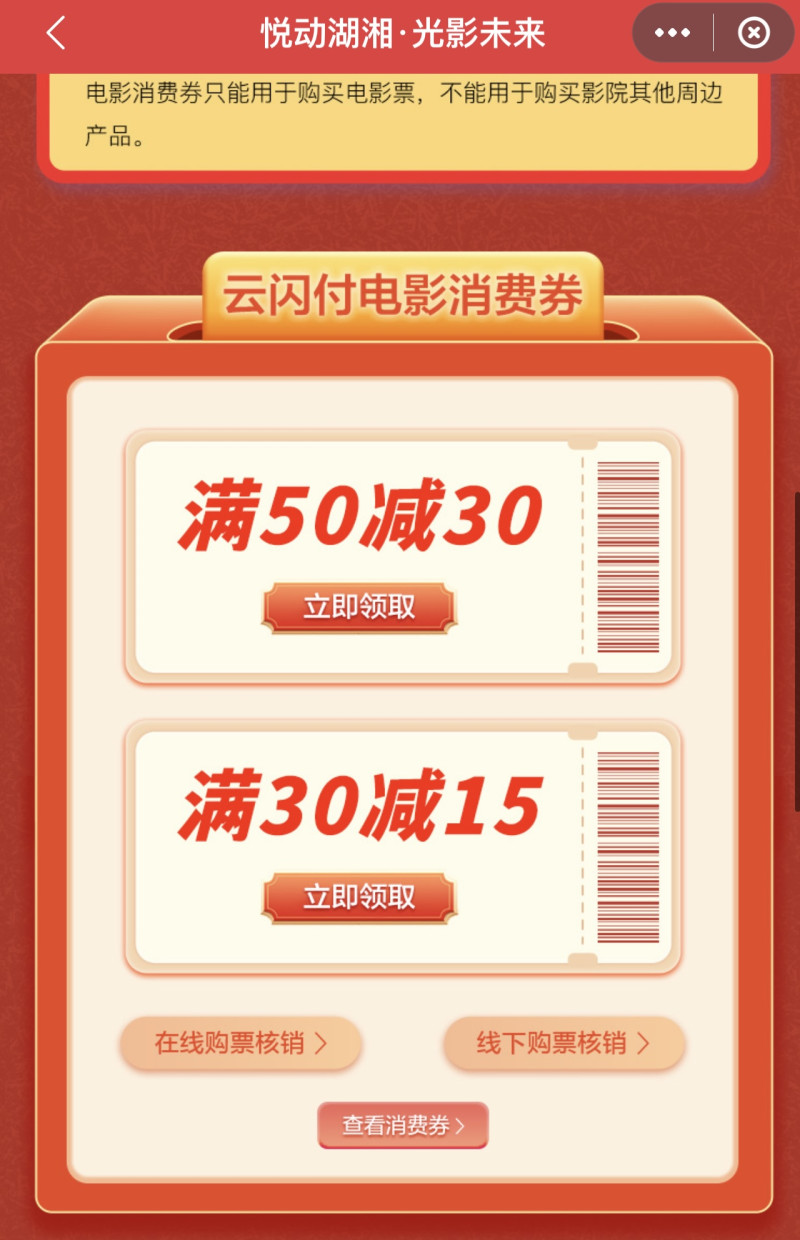
Task: Claim the 满30减15 coupon
Action: click(x=359, y=897)
